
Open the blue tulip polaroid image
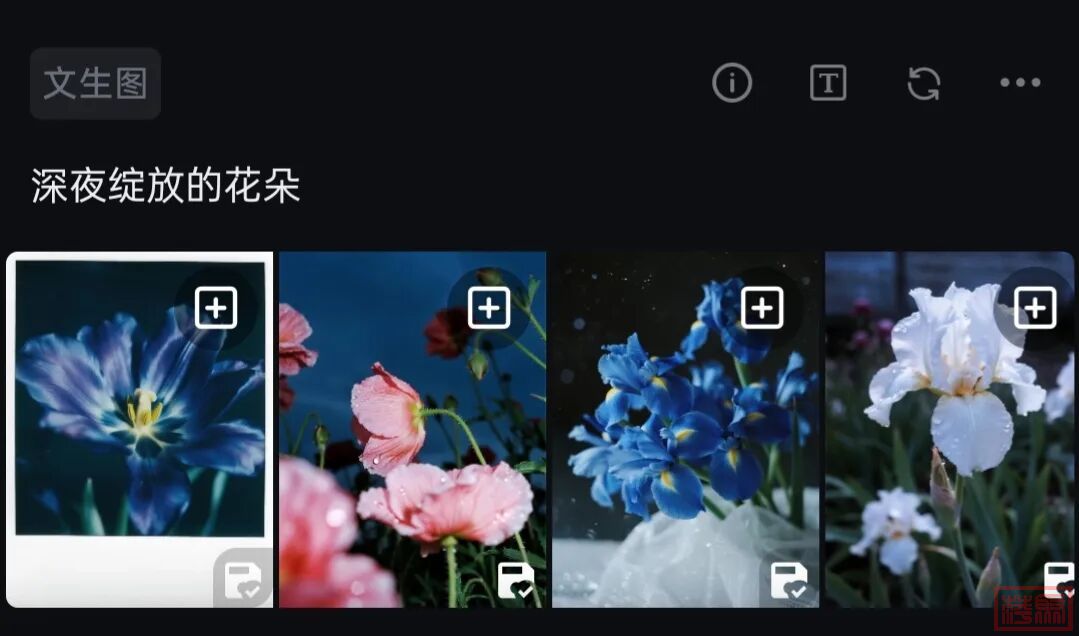point(139,420)
